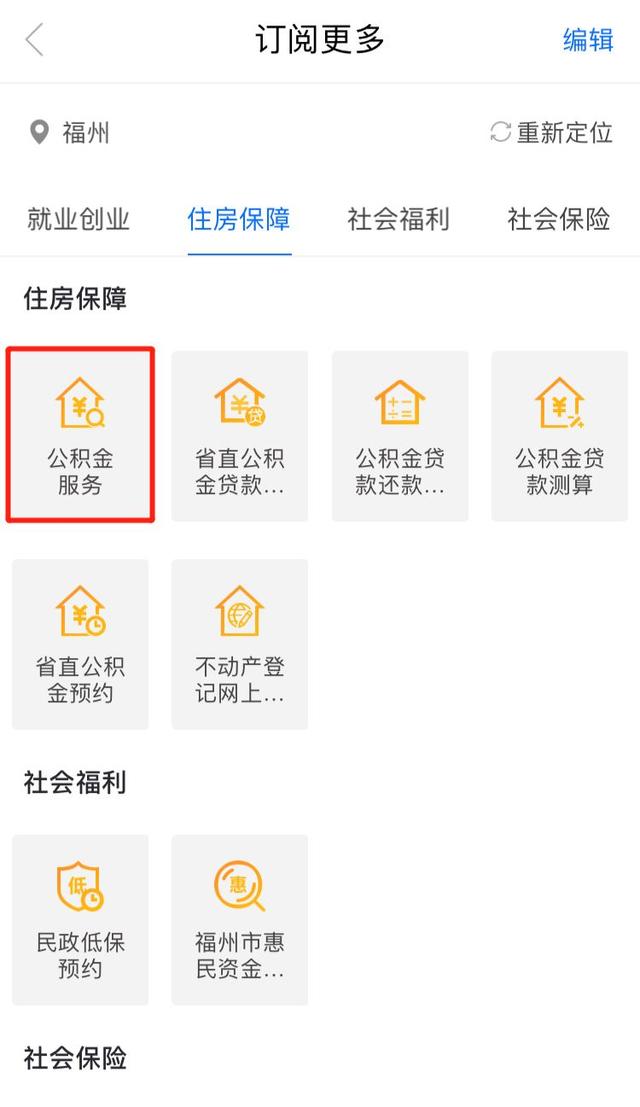Image resolution: width=640 pixels, height=1107 pixels.
Task: Open the 社会保险 tab
Action: (x=559, y=220)
